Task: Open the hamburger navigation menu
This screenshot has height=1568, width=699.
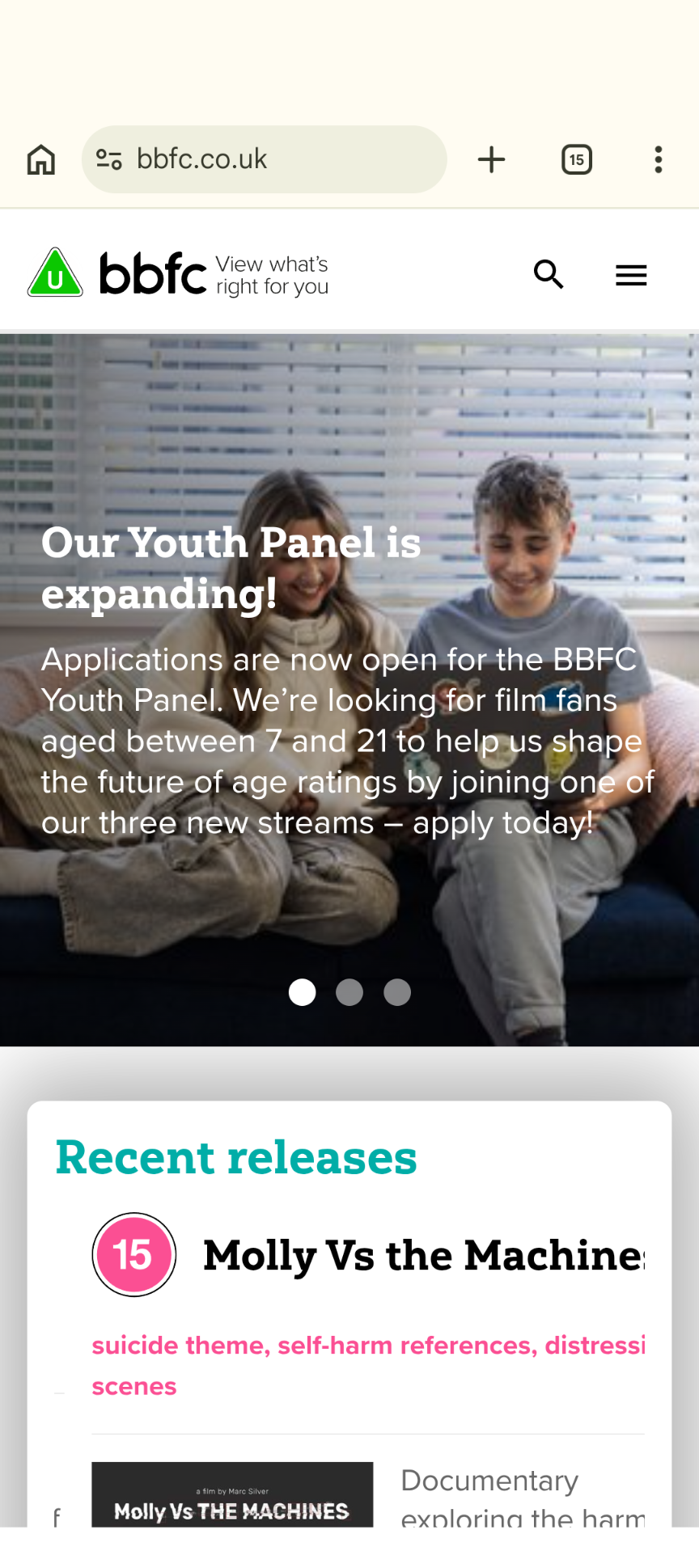Action: (x=631, y=275)
